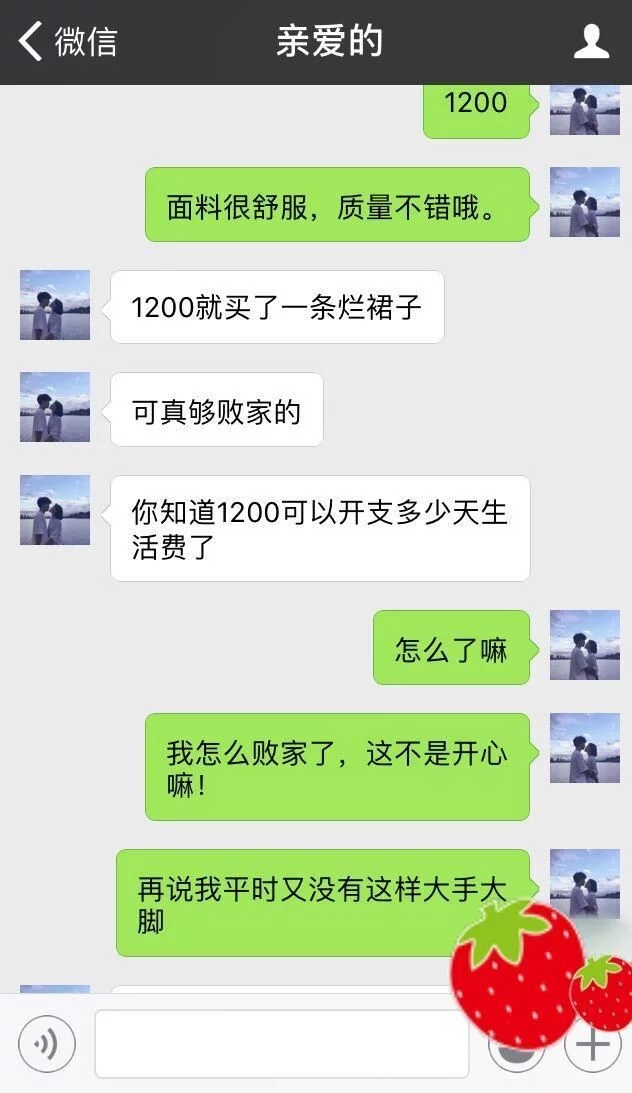
Task: Tap the avatar beside "可真够败家的"
Action: click(55, 407)
